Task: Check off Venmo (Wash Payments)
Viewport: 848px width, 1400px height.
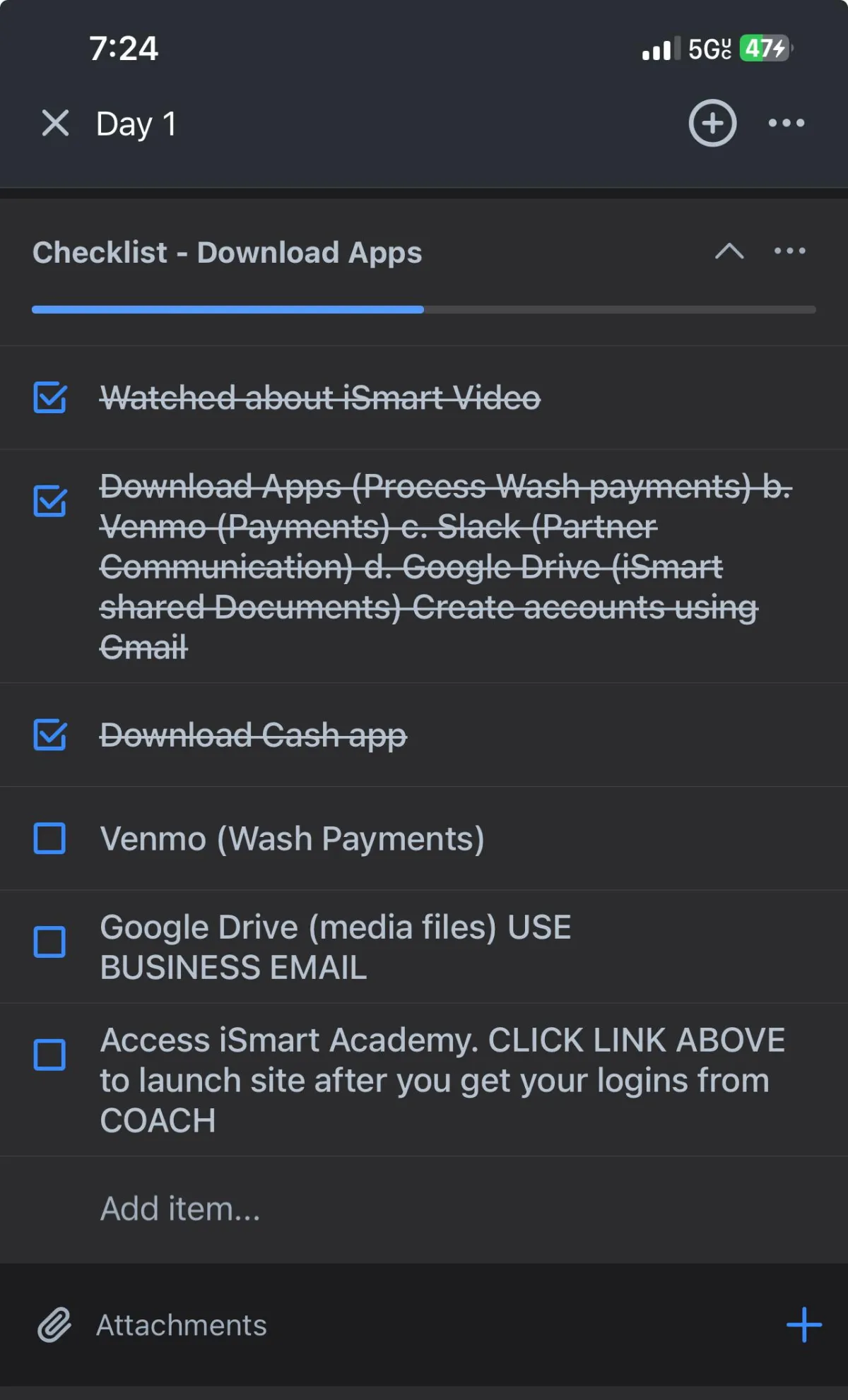Action: coord(50,838)
